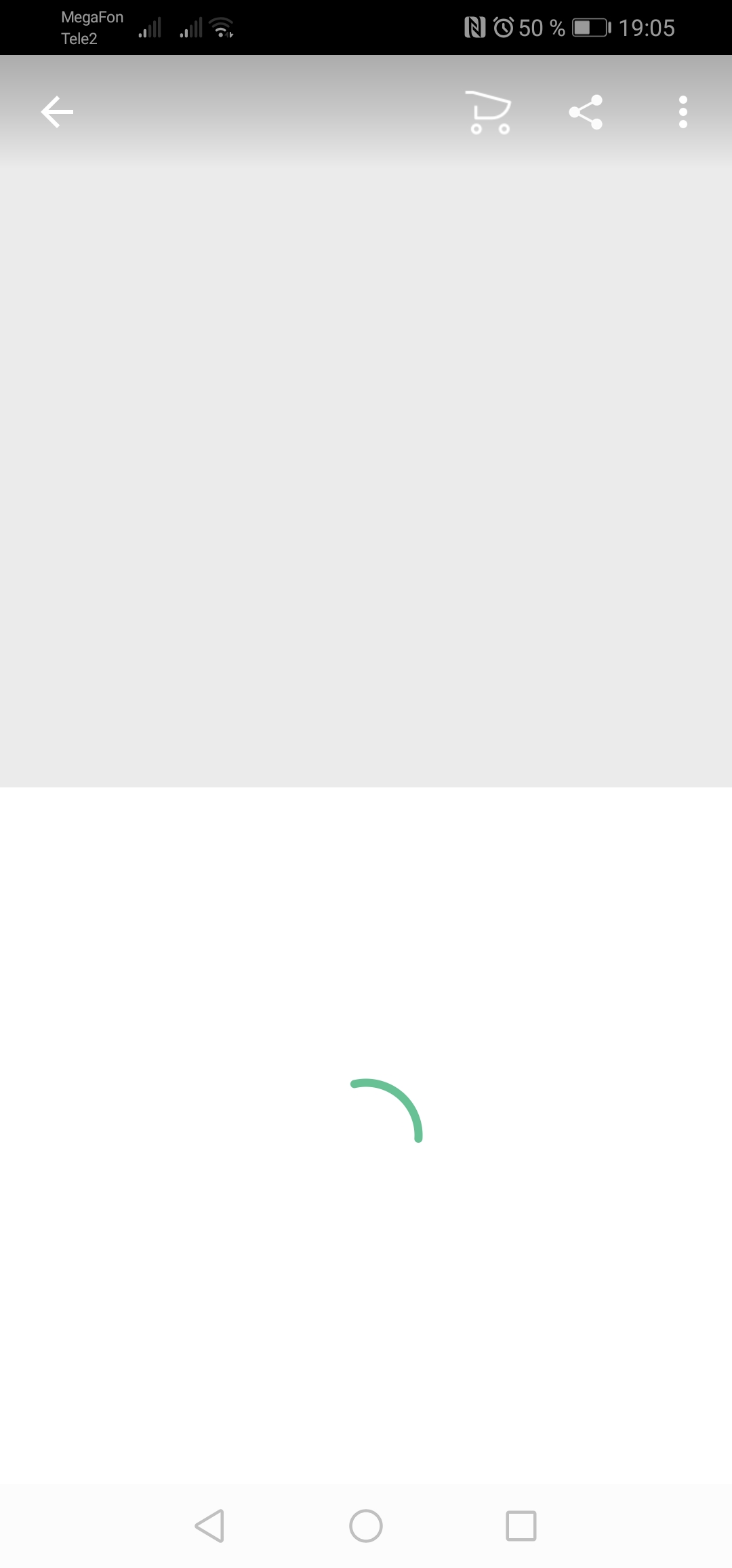The image size is (732, 1568).
Task: Open the three-dot overflow menu
Action: 683,112
